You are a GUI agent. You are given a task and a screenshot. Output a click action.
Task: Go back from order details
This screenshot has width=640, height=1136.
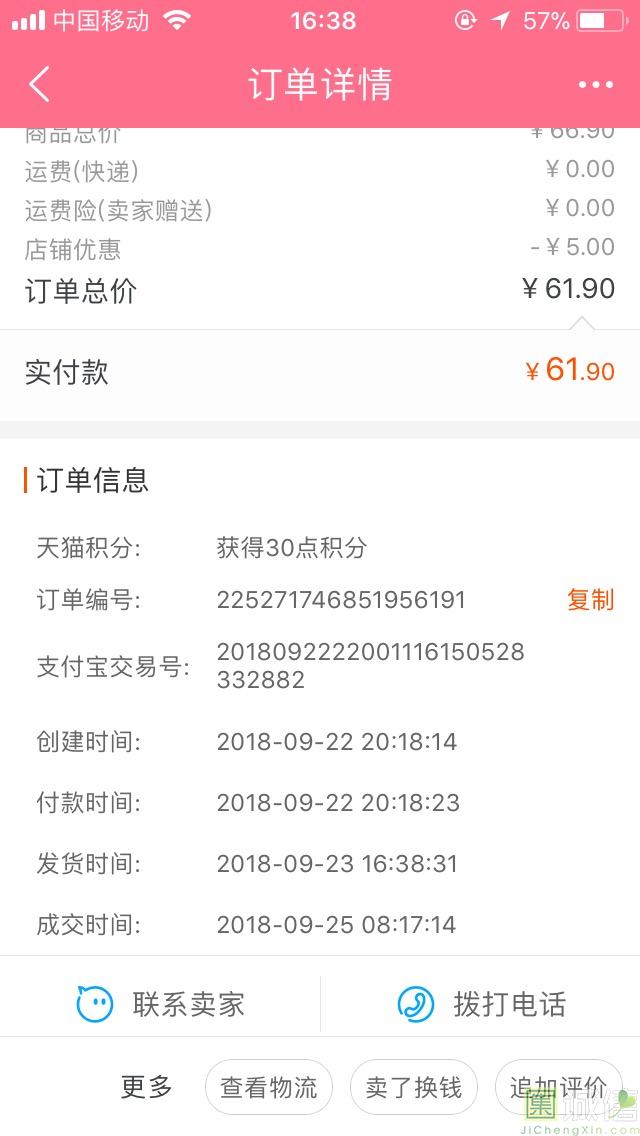(39, 84)
